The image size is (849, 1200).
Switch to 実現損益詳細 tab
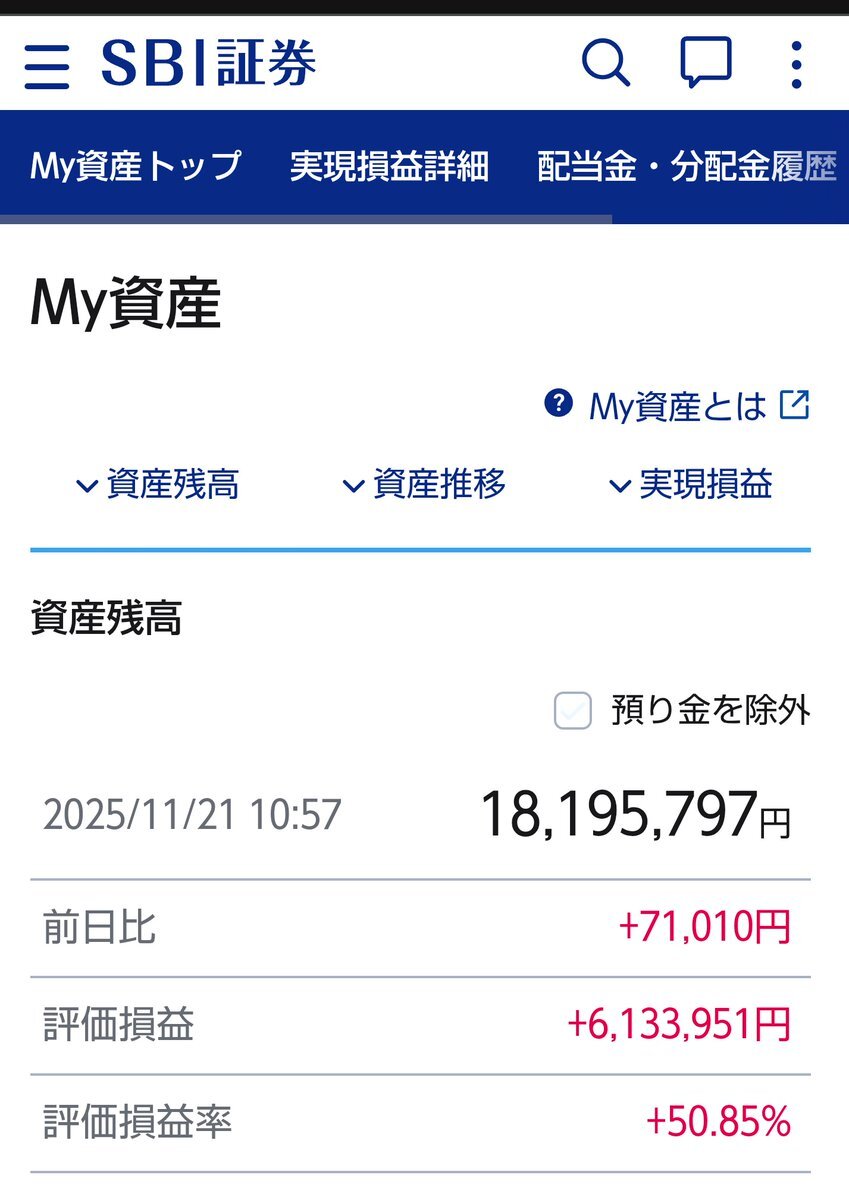pyautogui.click(x=389, y=166)
